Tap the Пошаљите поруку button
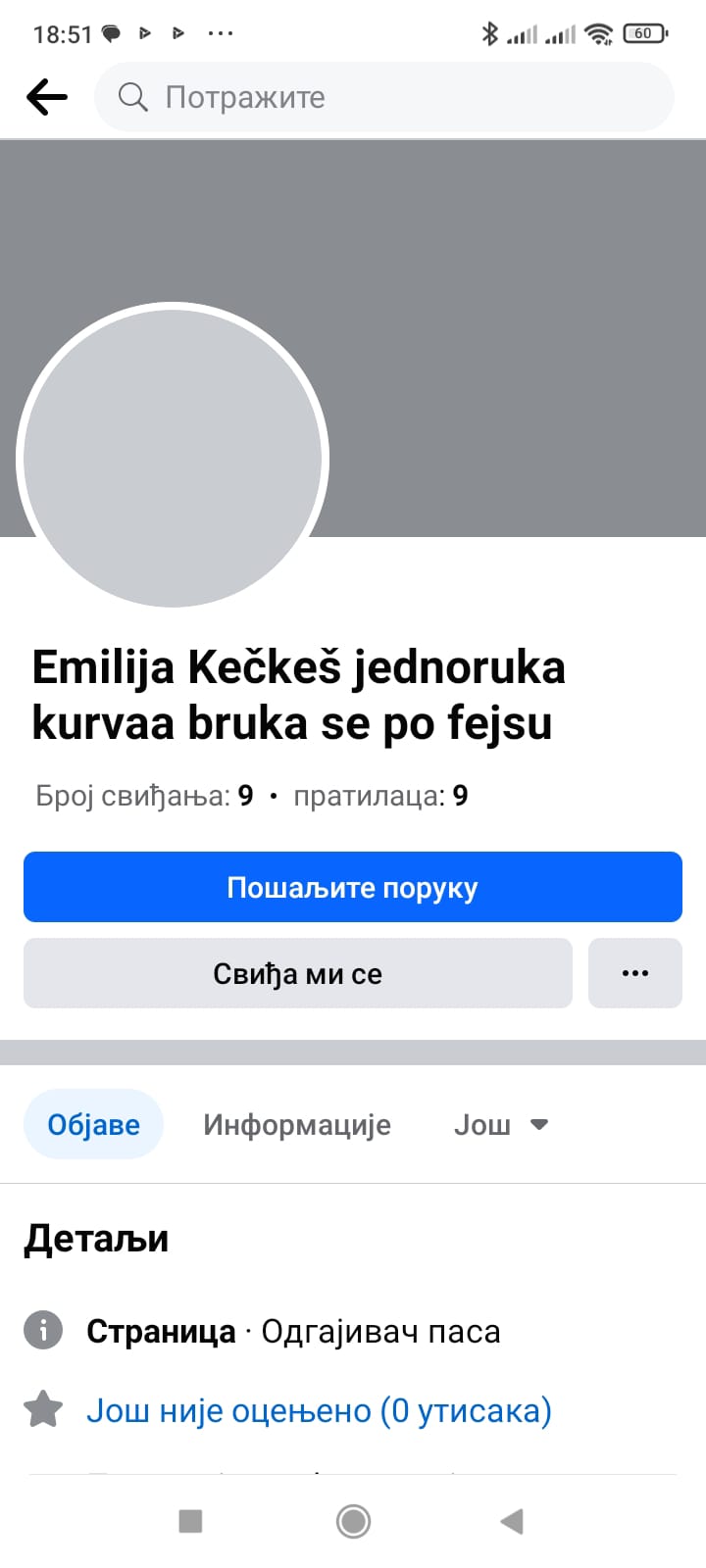This screenshot has width=706, height=1568. (353, 887)
